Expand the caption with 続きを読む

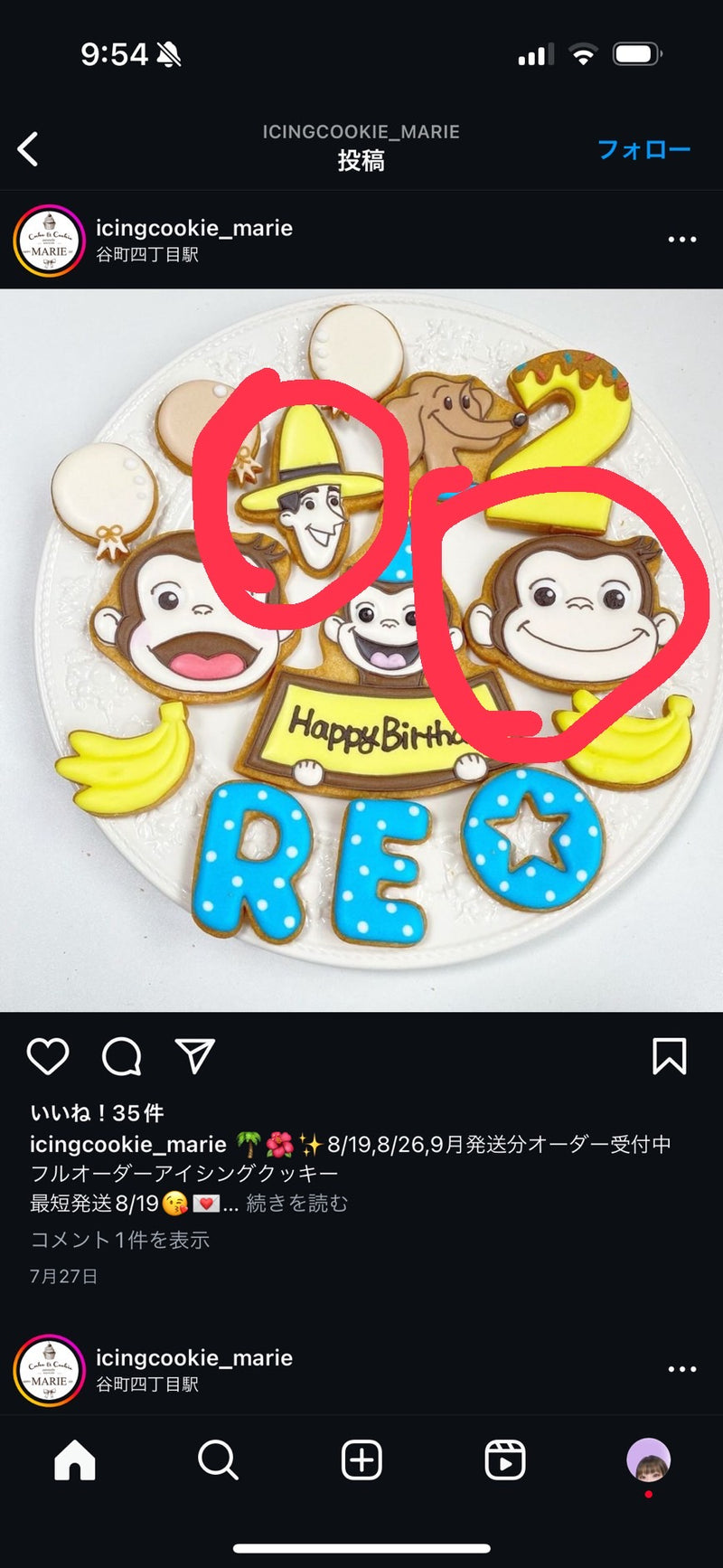[296, 1204]
